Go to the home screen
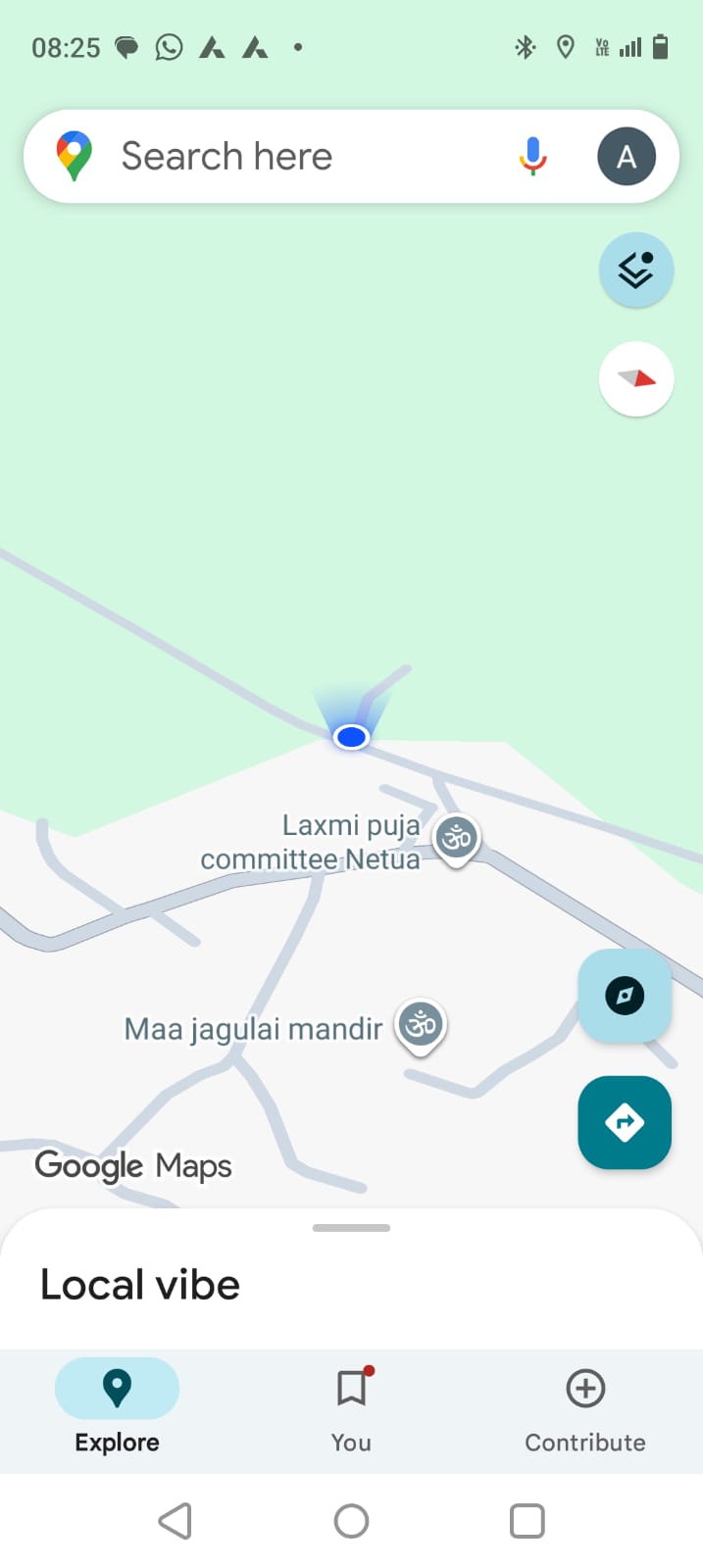 tap(351, 1521)
